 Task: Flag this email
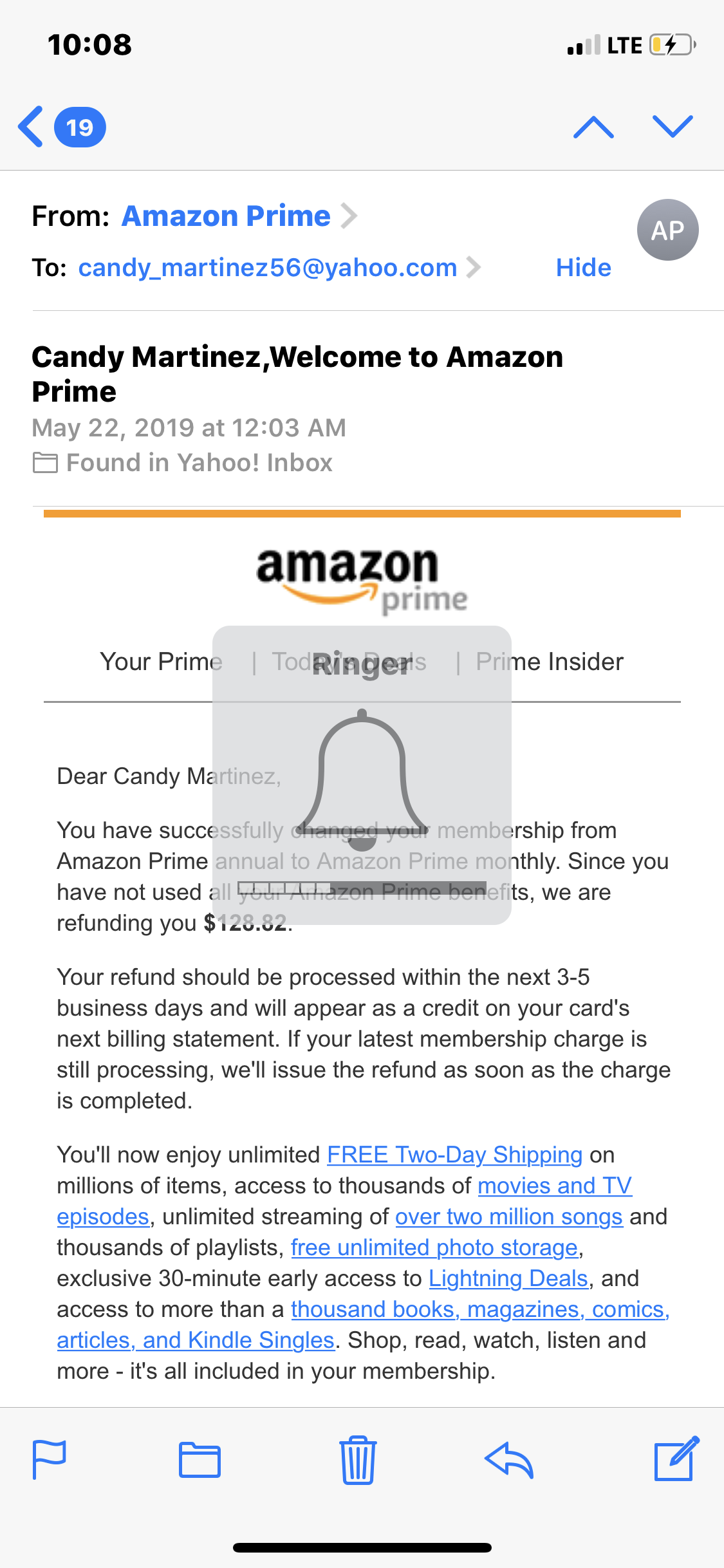click(x=50, y=1460)
